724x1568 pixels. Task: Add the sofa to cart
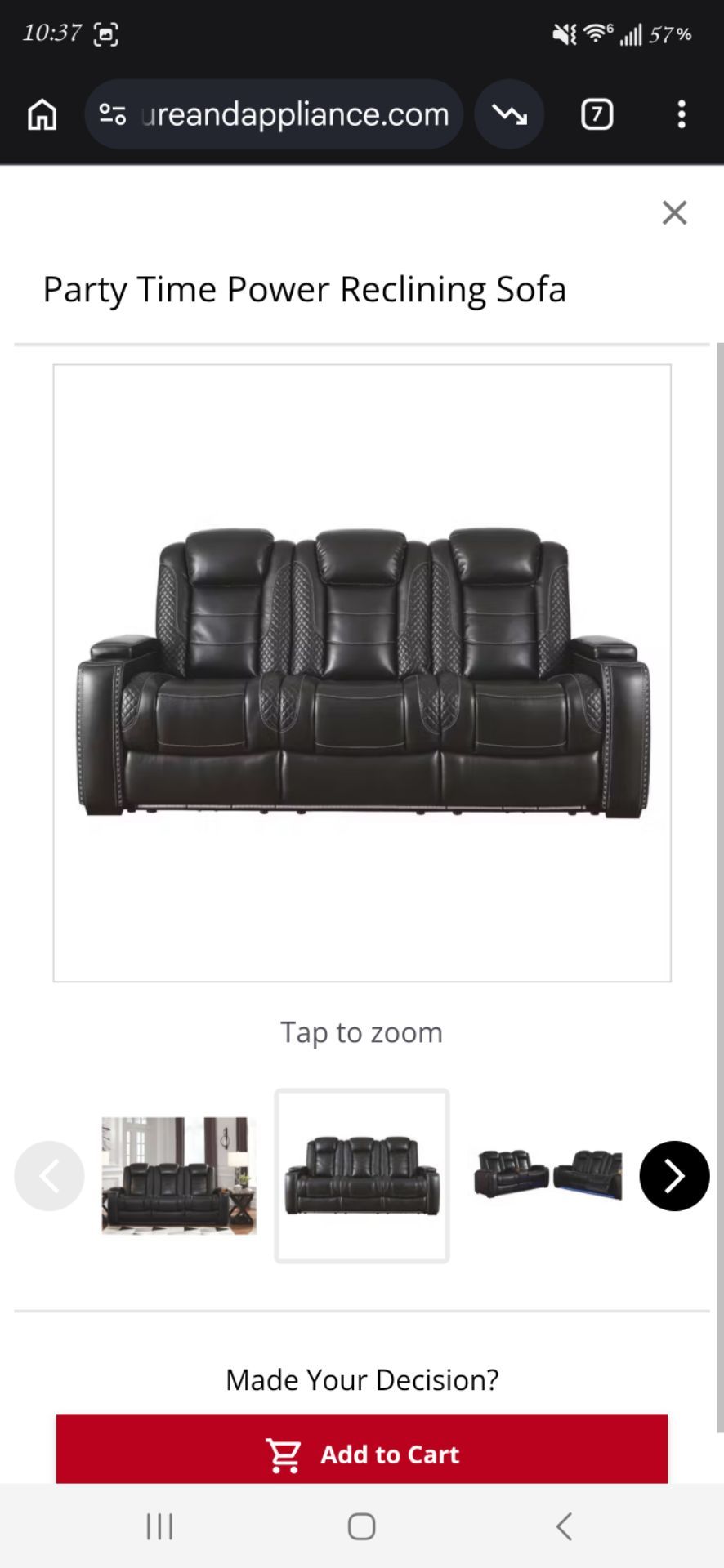coord(362,1450)
